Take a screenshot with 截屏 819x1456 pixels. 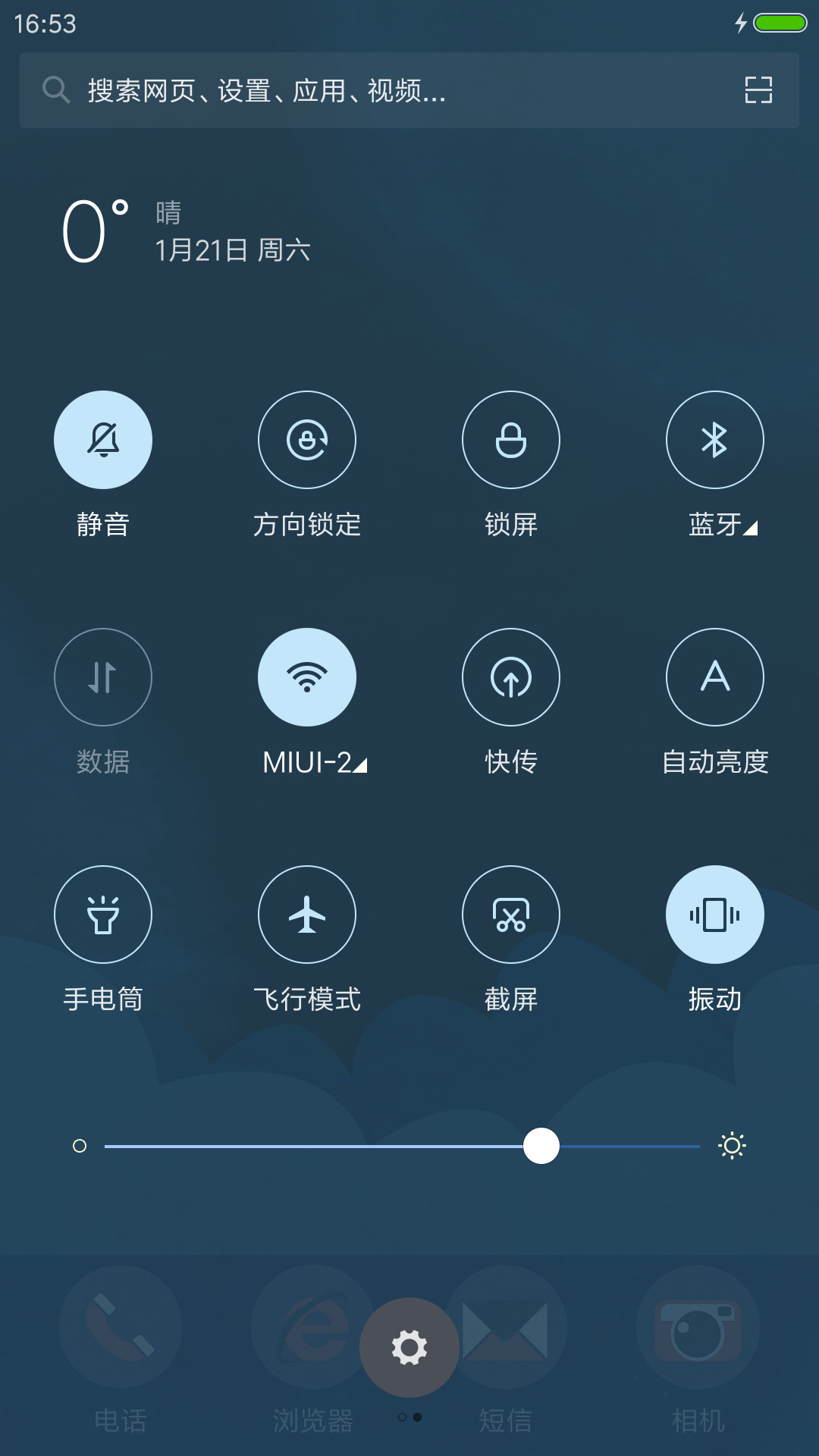[x=511, y=915]
